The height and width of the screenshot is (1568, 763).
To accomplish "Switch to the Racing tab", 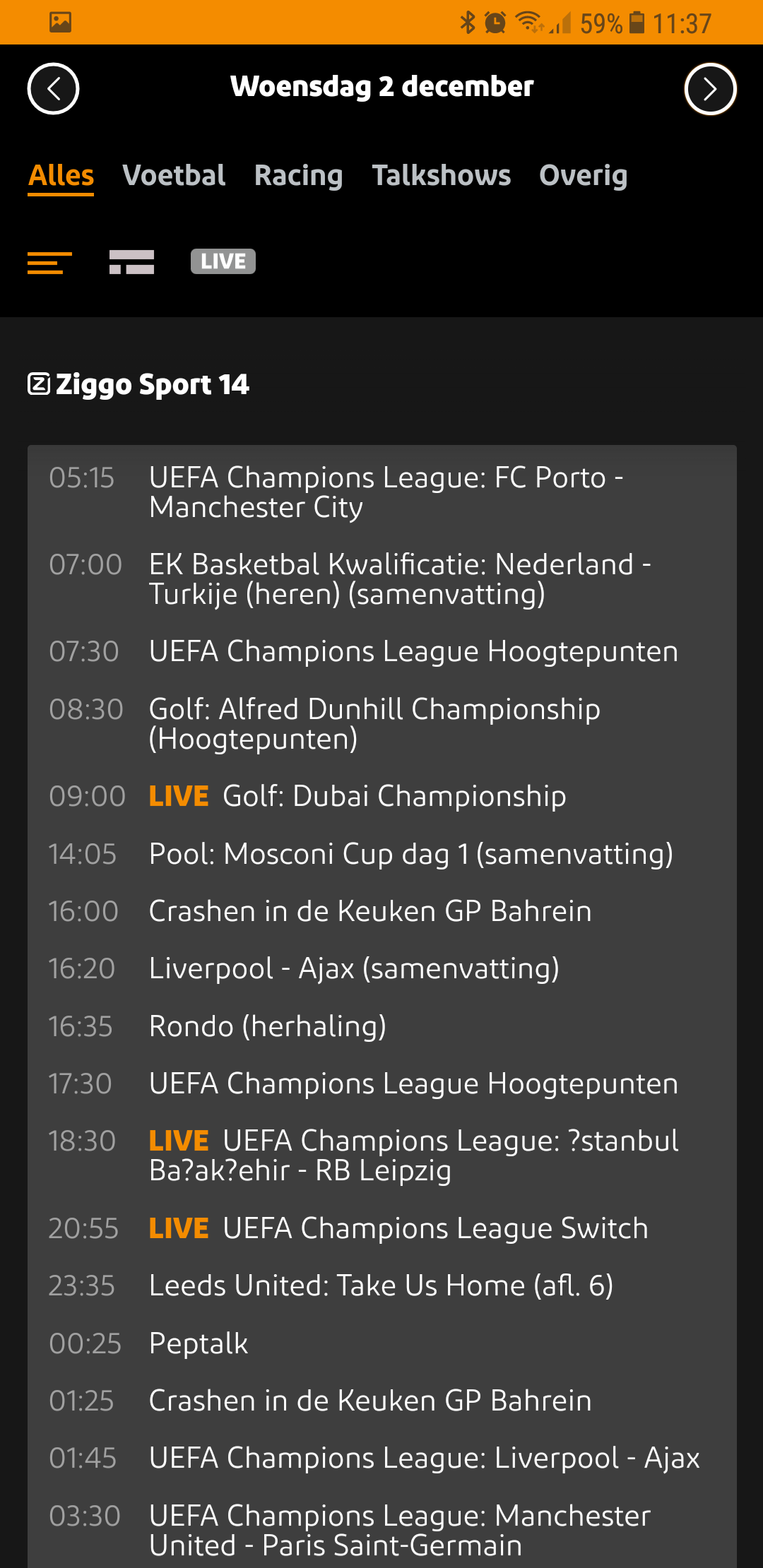I will point(298,176).
